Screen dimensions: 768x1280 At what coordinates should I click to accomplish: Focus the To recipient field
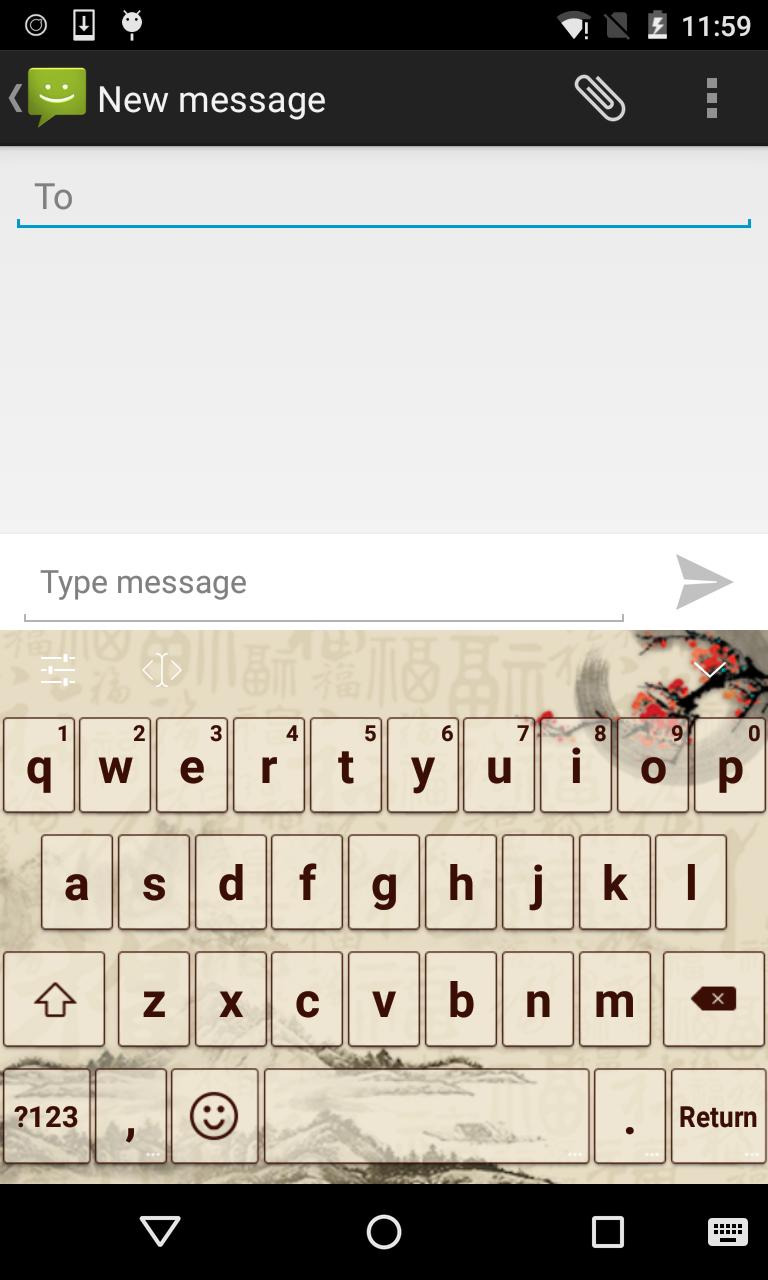[384, 197]
